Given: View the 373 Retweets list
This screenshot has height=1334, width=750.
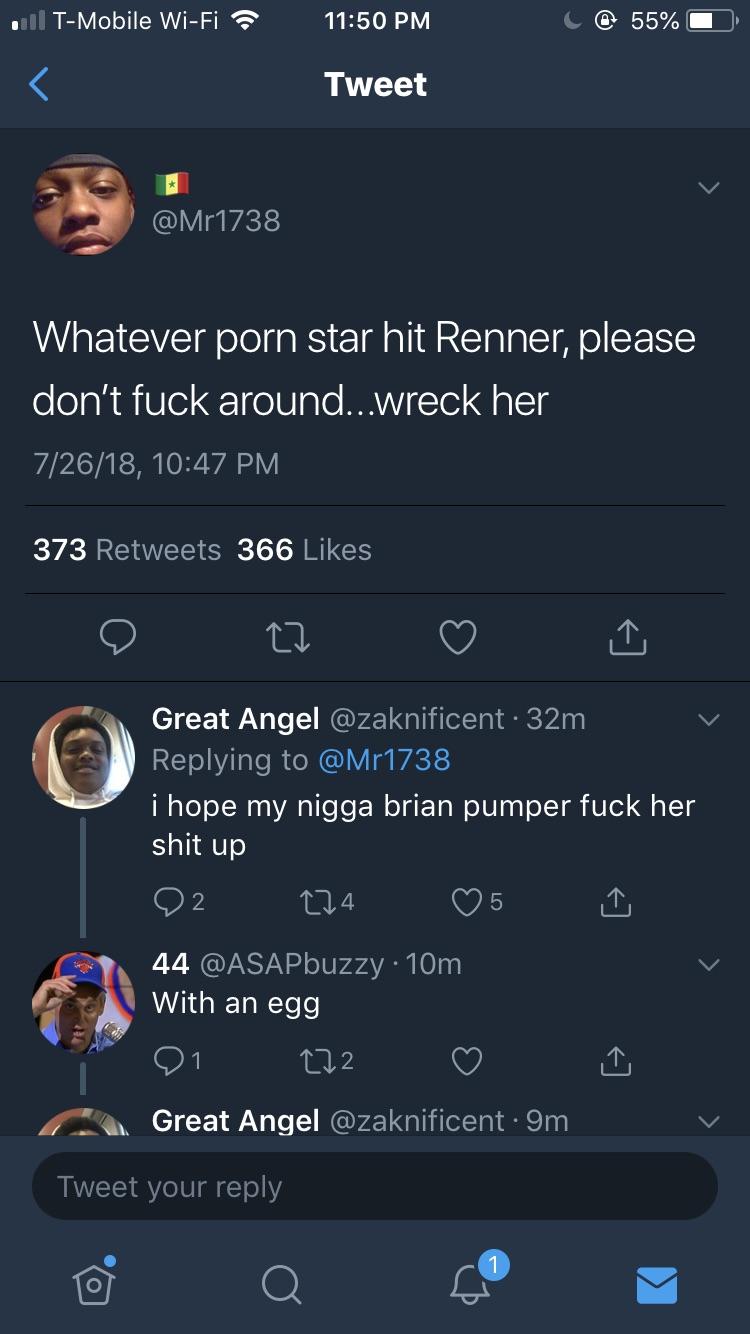Looking at the screenshot, I should pyautogui.click(x=127, y=550).
